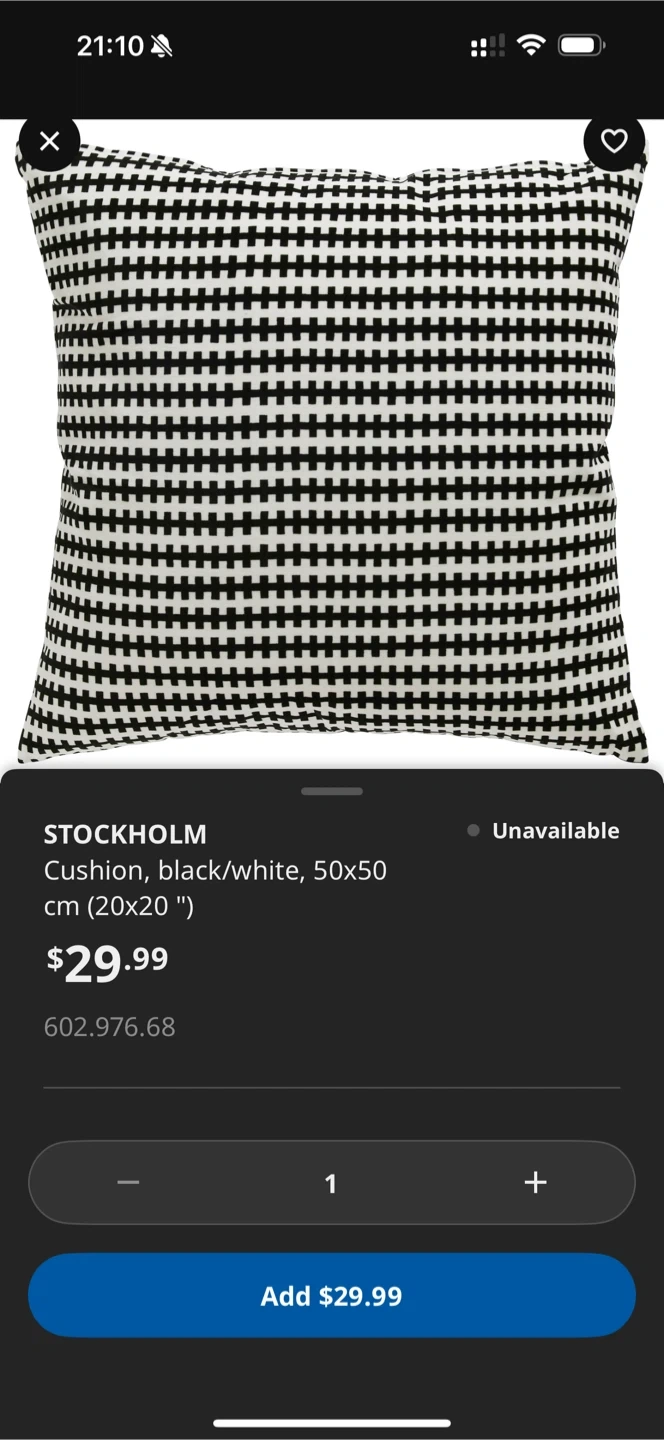664x1440 pixels.
Task: Tap Add $29.99 button
Action: coord(332,1296)
